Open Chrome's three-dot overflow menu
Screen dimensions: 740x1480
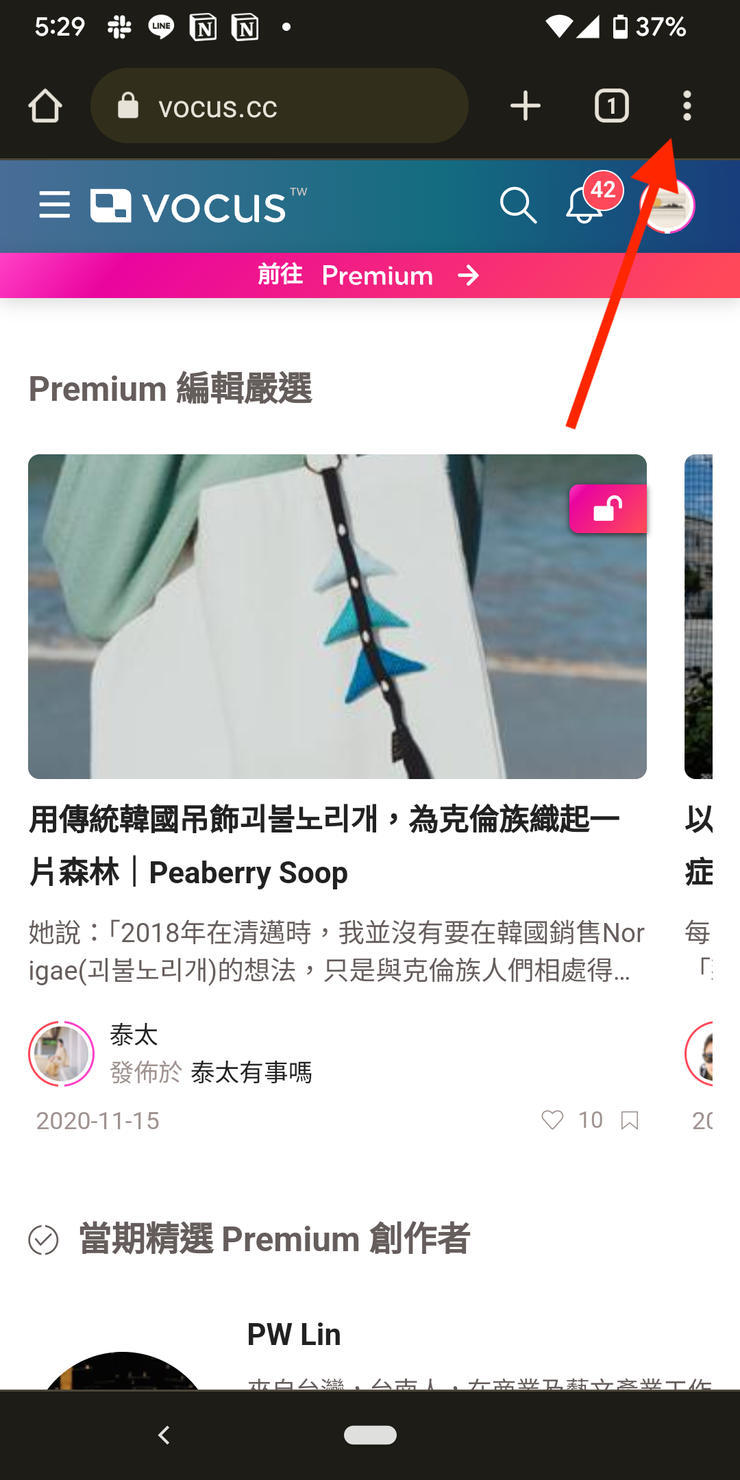pos(686,106)
